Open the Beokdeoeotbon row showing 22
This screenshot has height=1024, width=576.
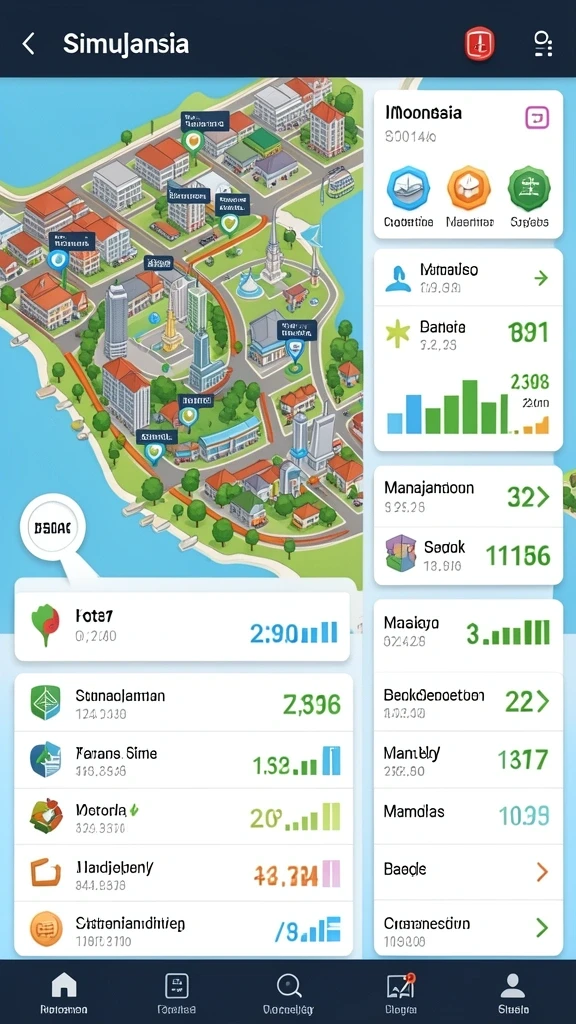468,702
